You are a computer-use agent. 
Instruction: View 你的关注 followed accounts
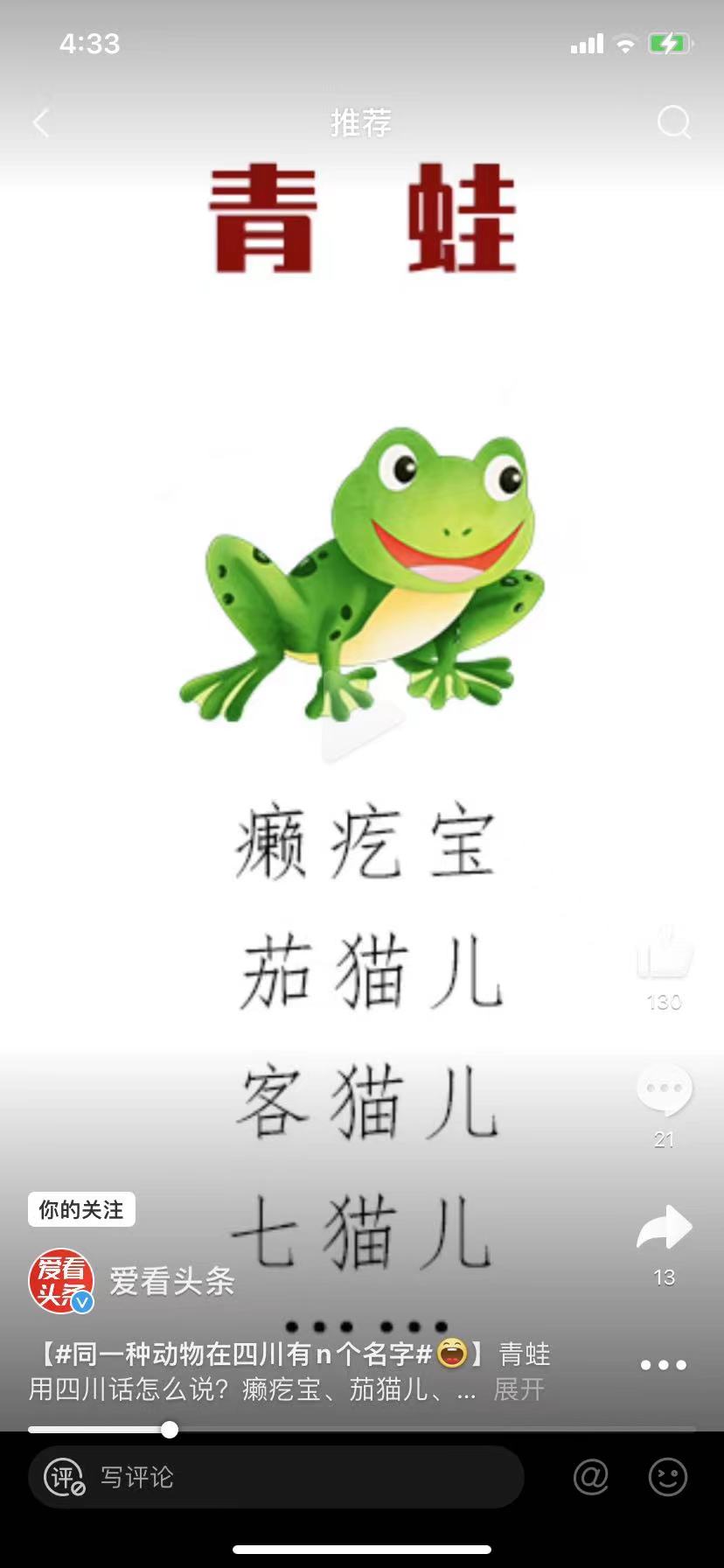(x=80, y=1209)
